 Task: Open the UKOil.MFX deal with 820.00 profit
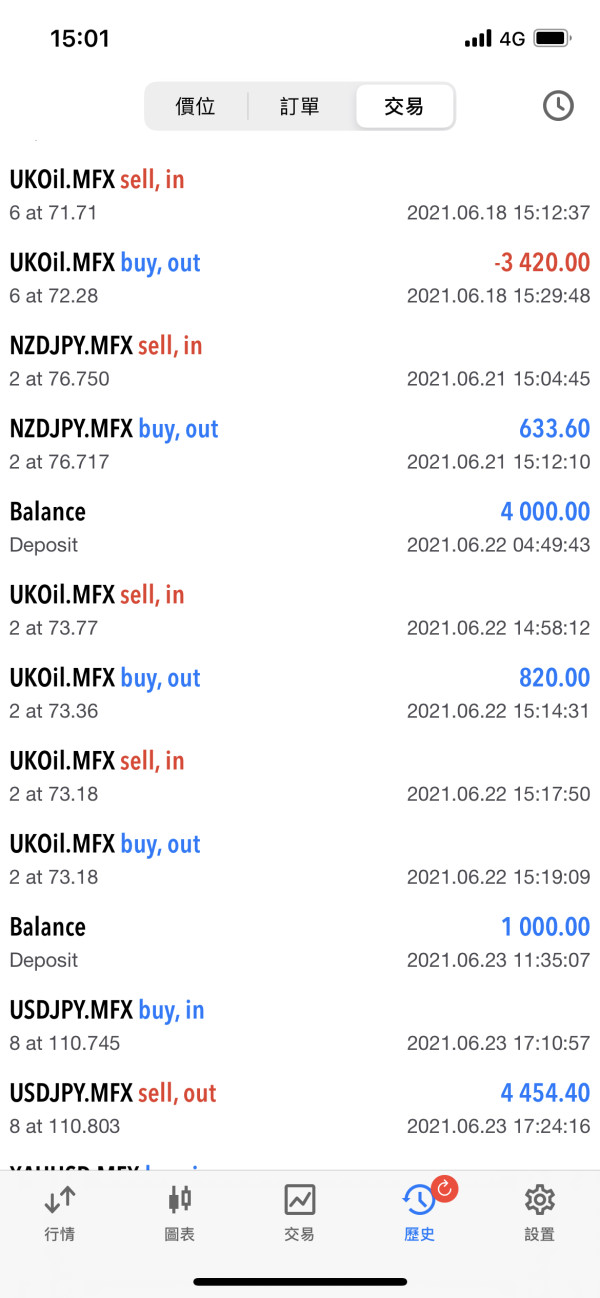[300, 694]
